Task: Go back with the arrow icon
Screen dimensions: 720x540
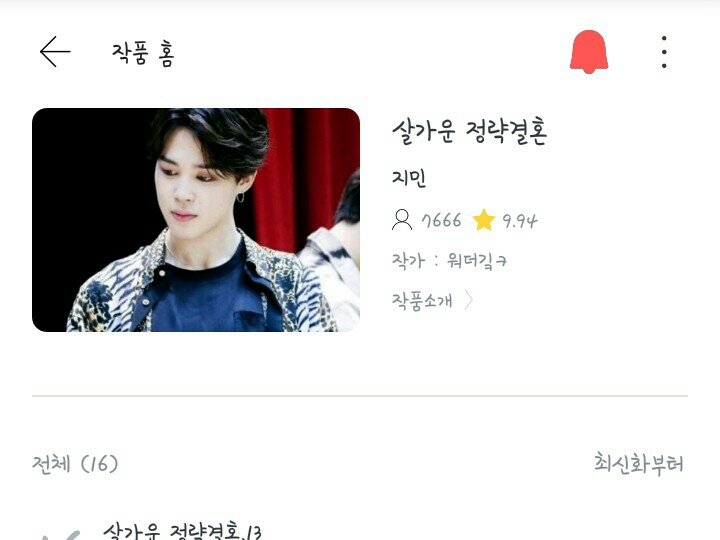Action: click(55, 52)
